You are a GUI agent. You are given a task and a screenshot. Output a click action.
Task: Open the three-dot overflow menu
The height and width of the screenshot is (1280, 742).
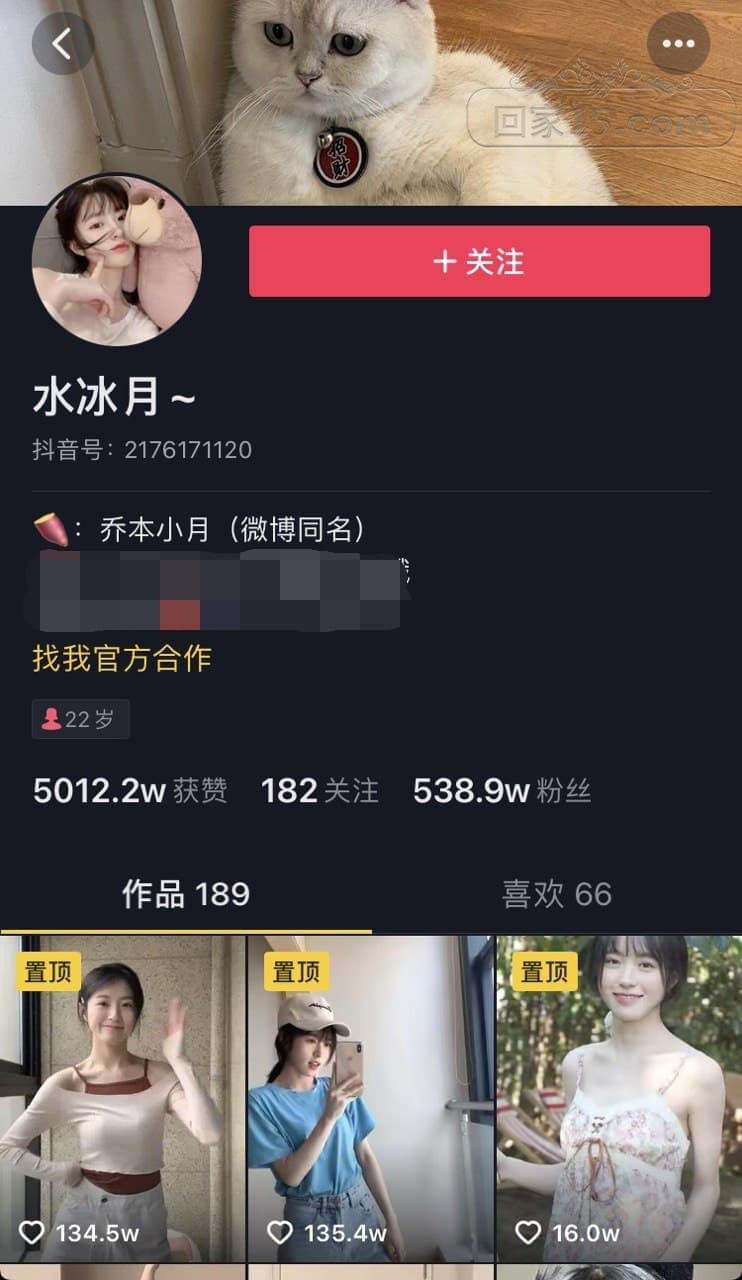678,43
